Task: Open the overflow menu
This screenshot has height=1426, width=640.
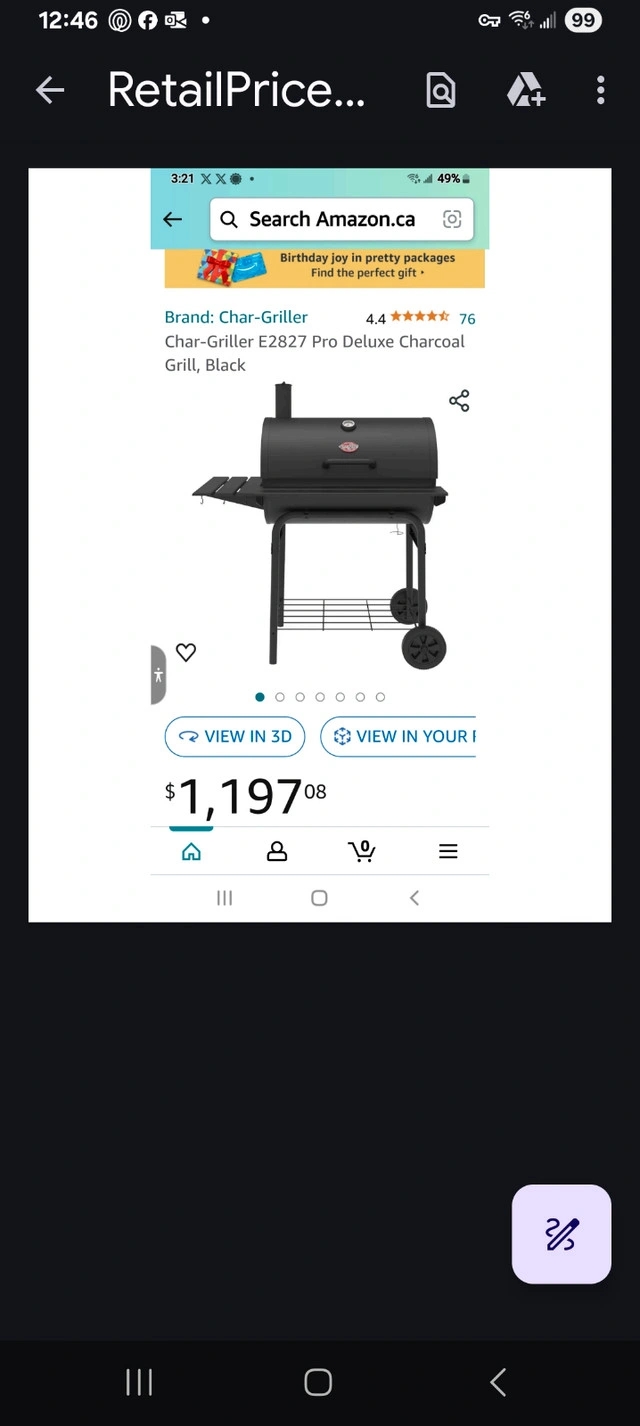Action: [x=600, y=90]
